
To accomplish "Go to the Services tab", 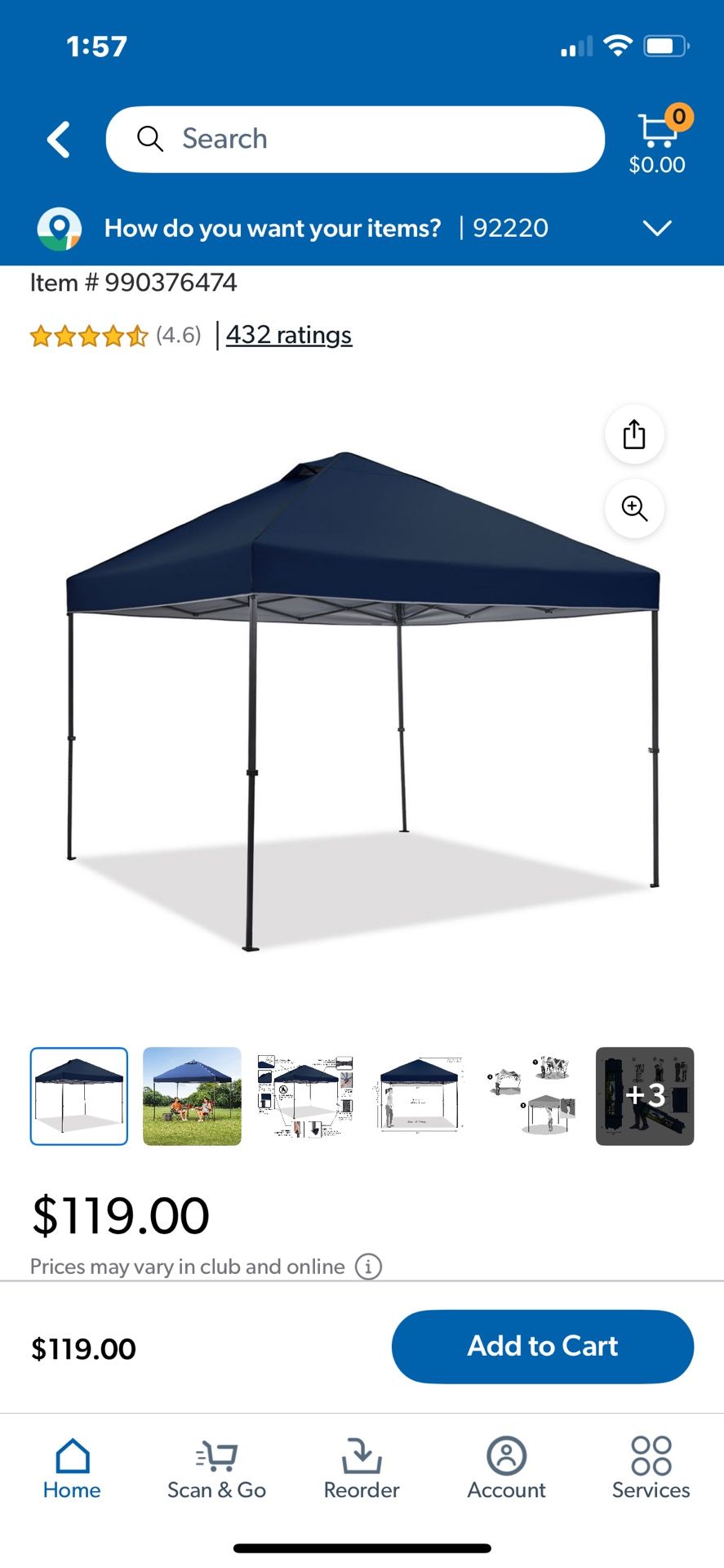I will click(x=651, y=1468).
